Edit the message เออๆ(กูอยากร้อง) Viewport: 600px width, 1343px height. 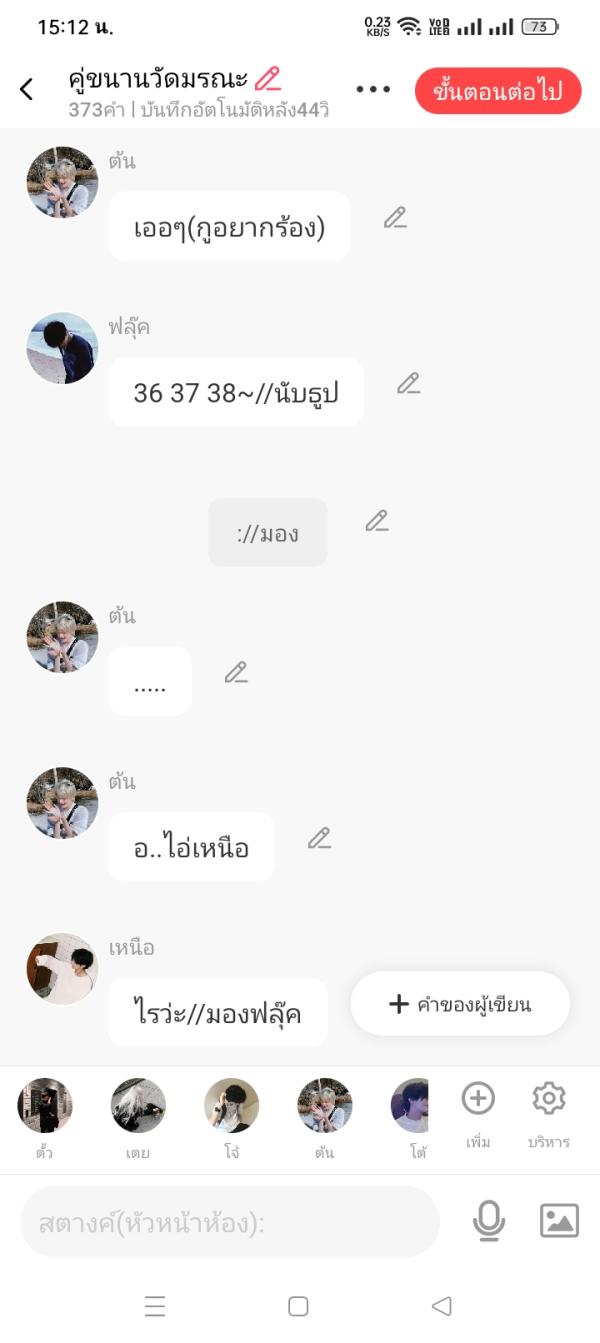click(395, 217)
